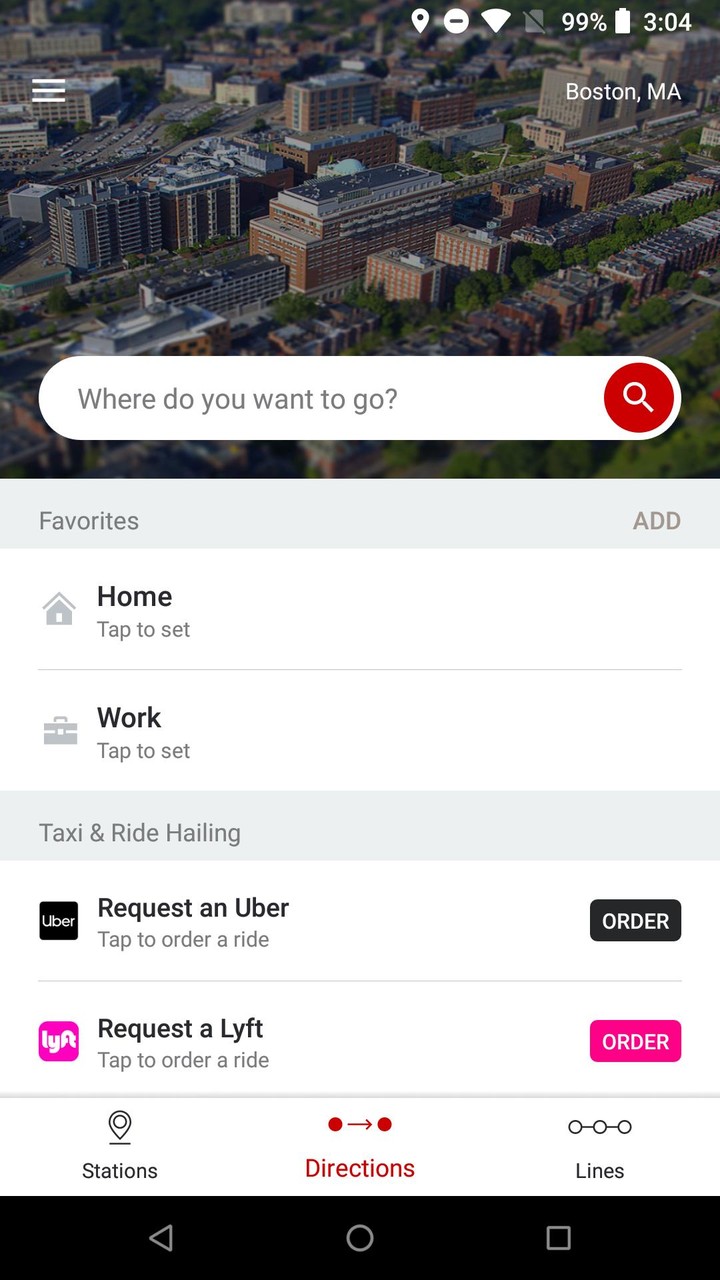The height and width of the screenshot is (1280, 720).
Task: Set your Home address
Action: click(360, 610)
